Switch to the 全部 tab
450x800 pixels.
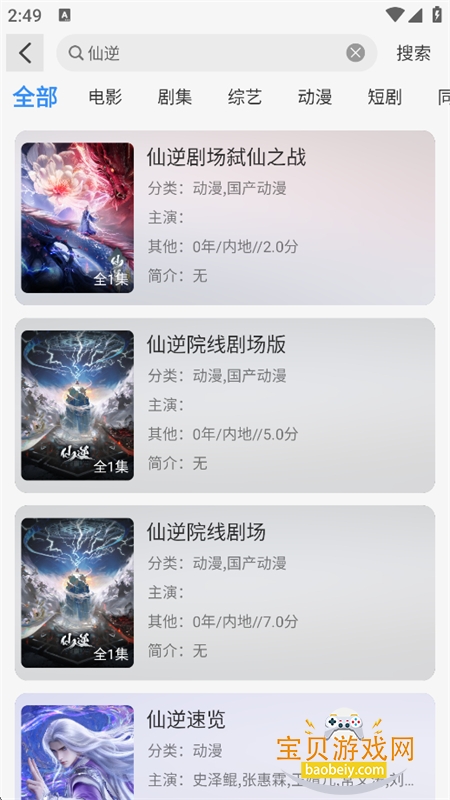pyautogui.click(x=35, y=97)
